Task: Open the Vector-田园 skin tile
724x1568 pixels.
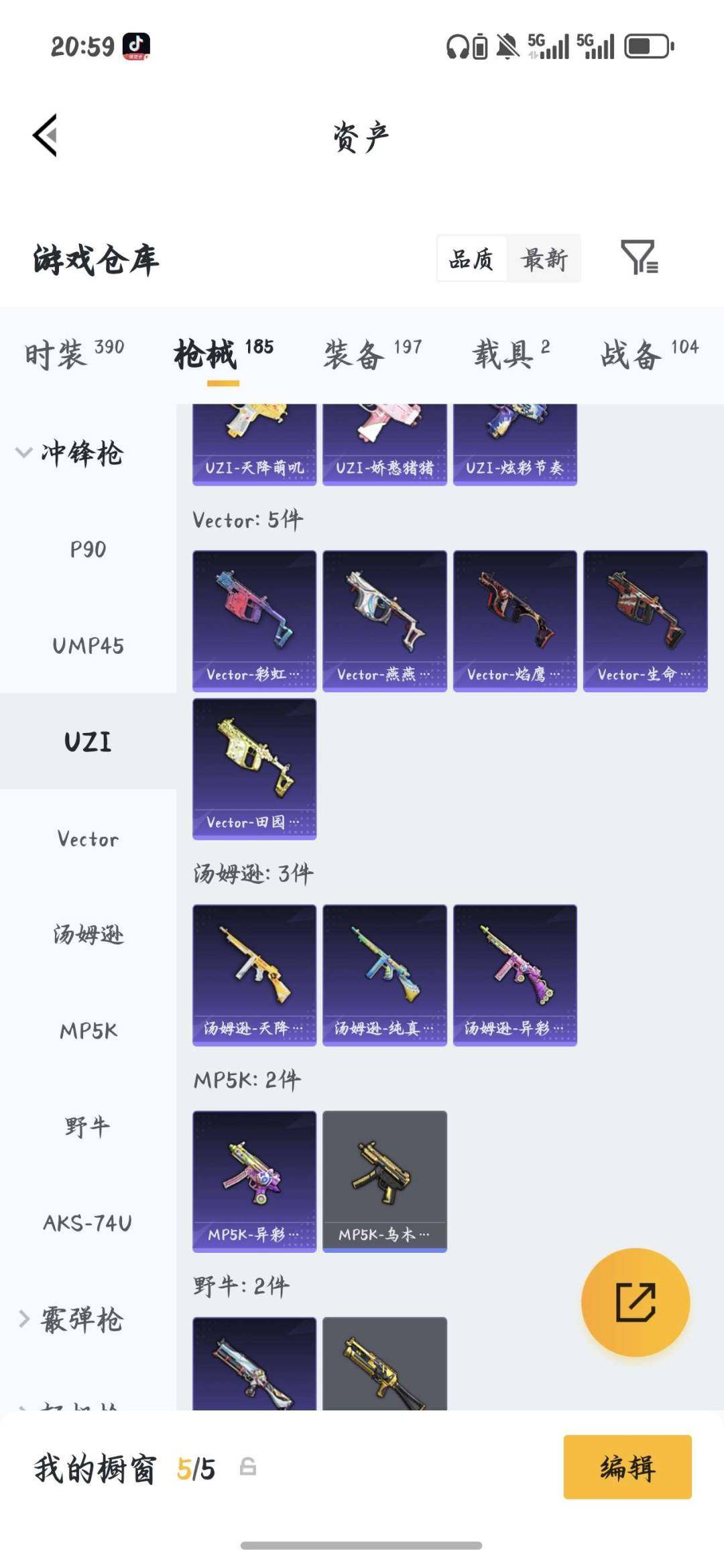Action: pos(254,769)
